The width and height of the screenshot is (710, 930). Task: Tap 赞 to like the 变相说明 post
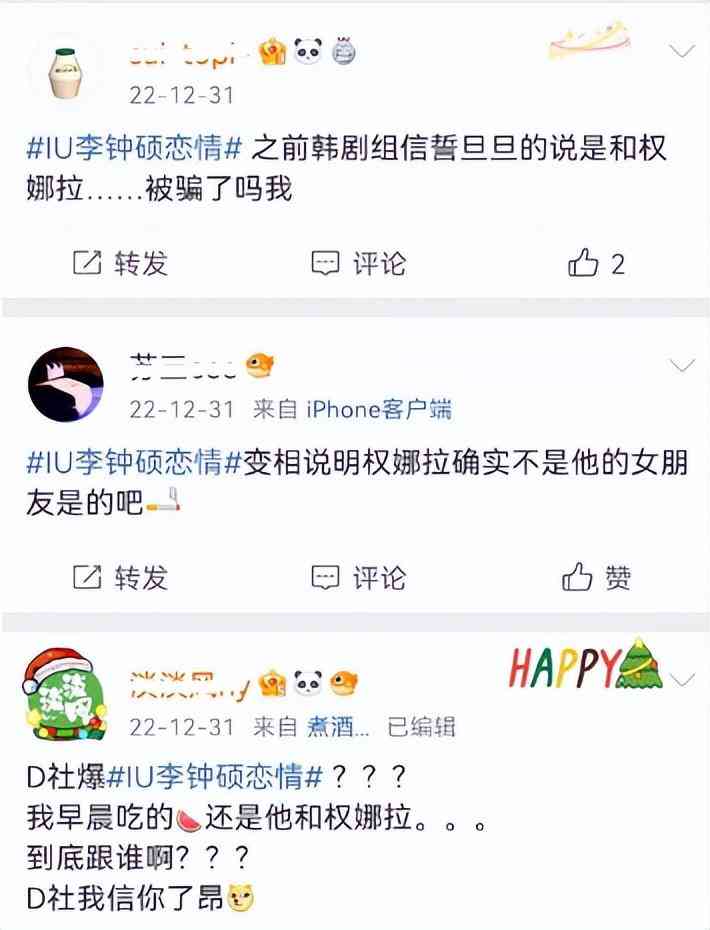pos(597,577)
